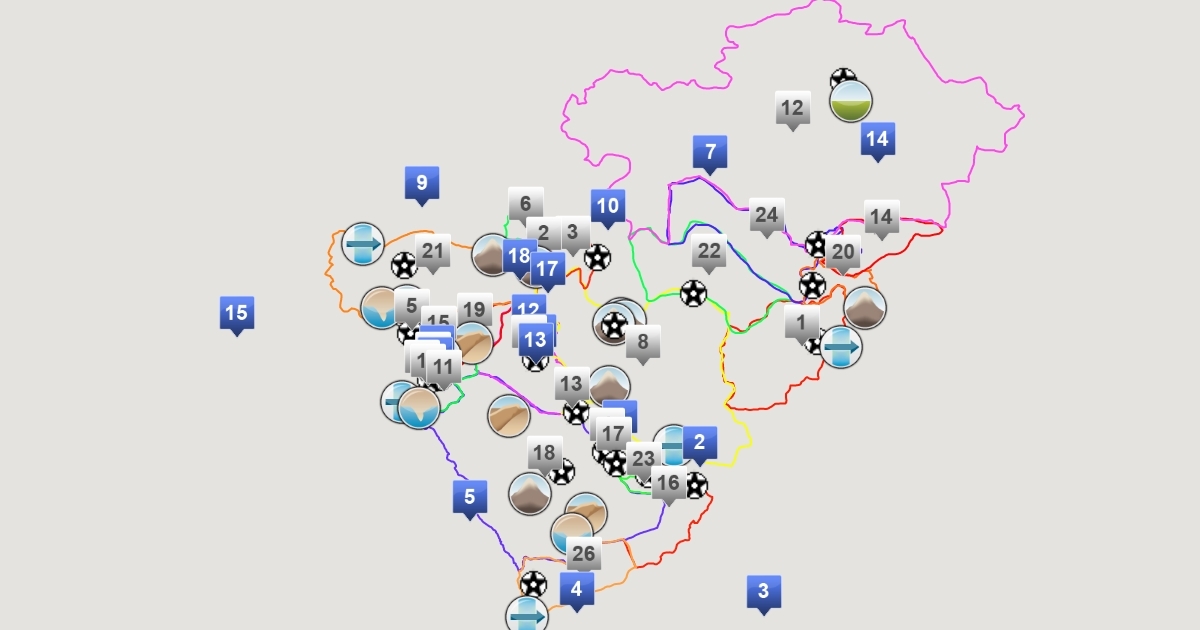The width and height of the screenshot is (1200, 630).
Task: Select blue marker number 3
Action: [763, 593]
